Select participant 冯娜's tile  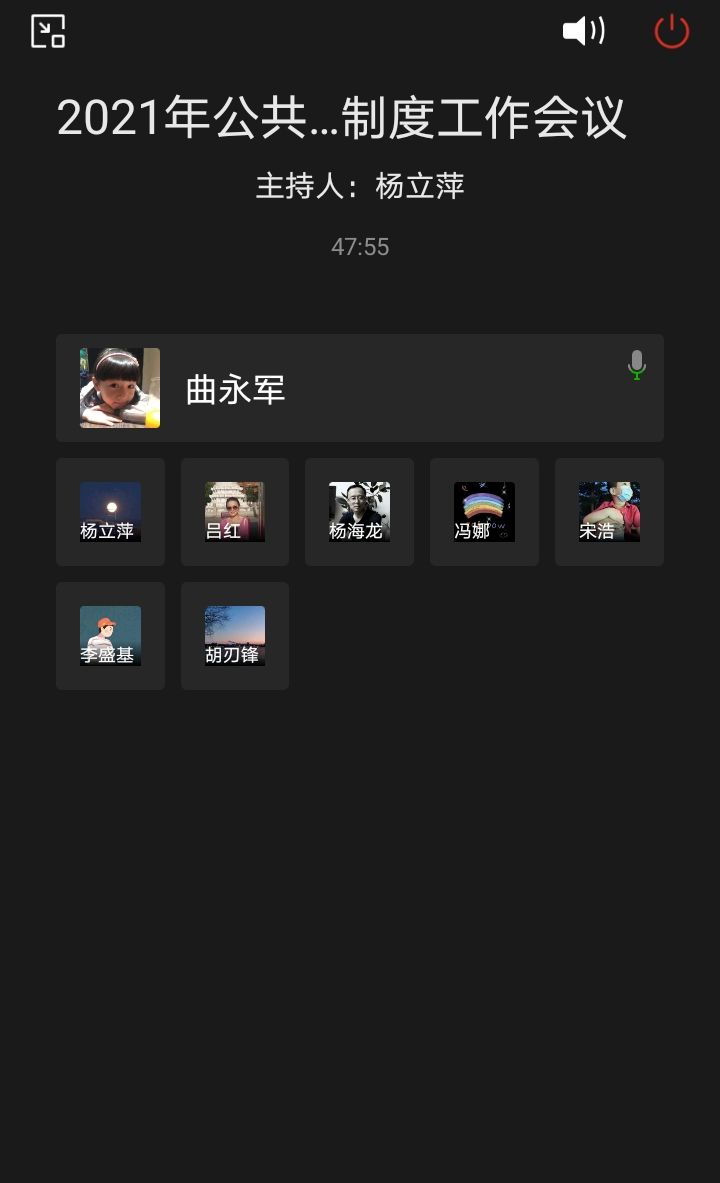(x=484, y=512)
